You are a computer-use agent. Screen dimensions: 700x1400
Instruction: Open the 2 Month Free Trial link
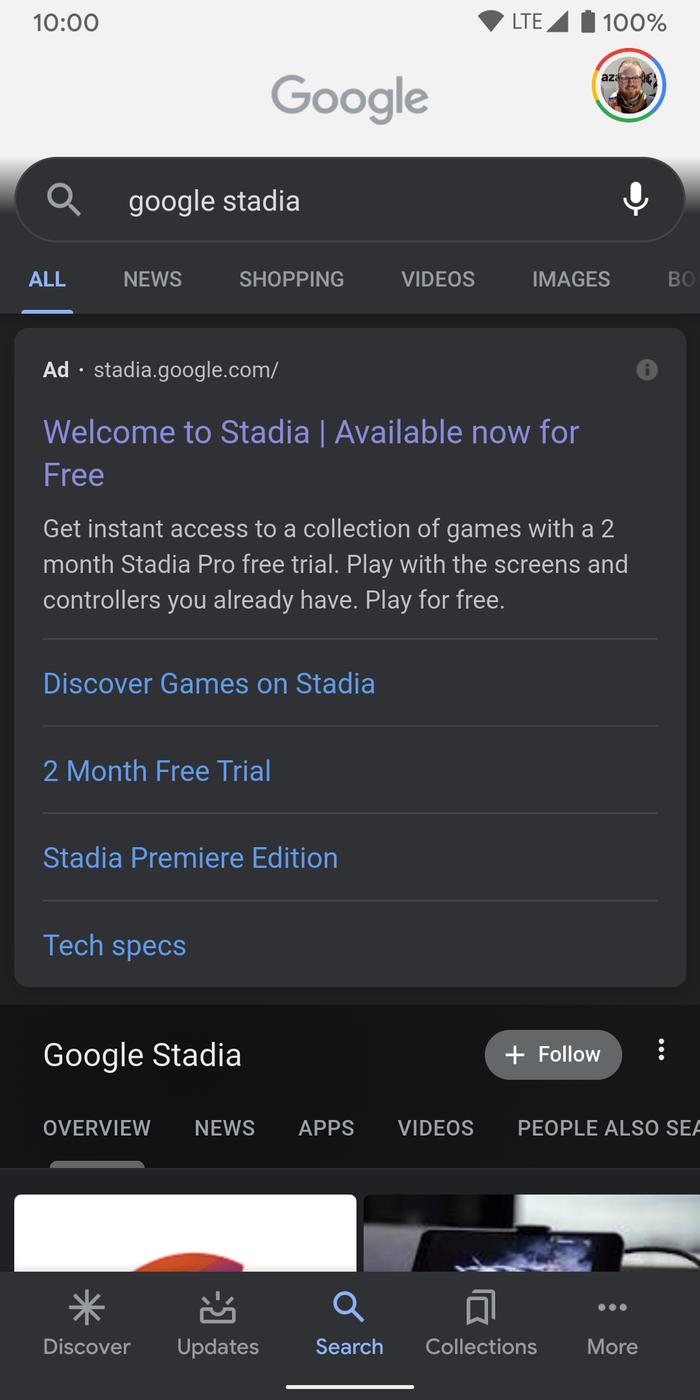[157, 770]
